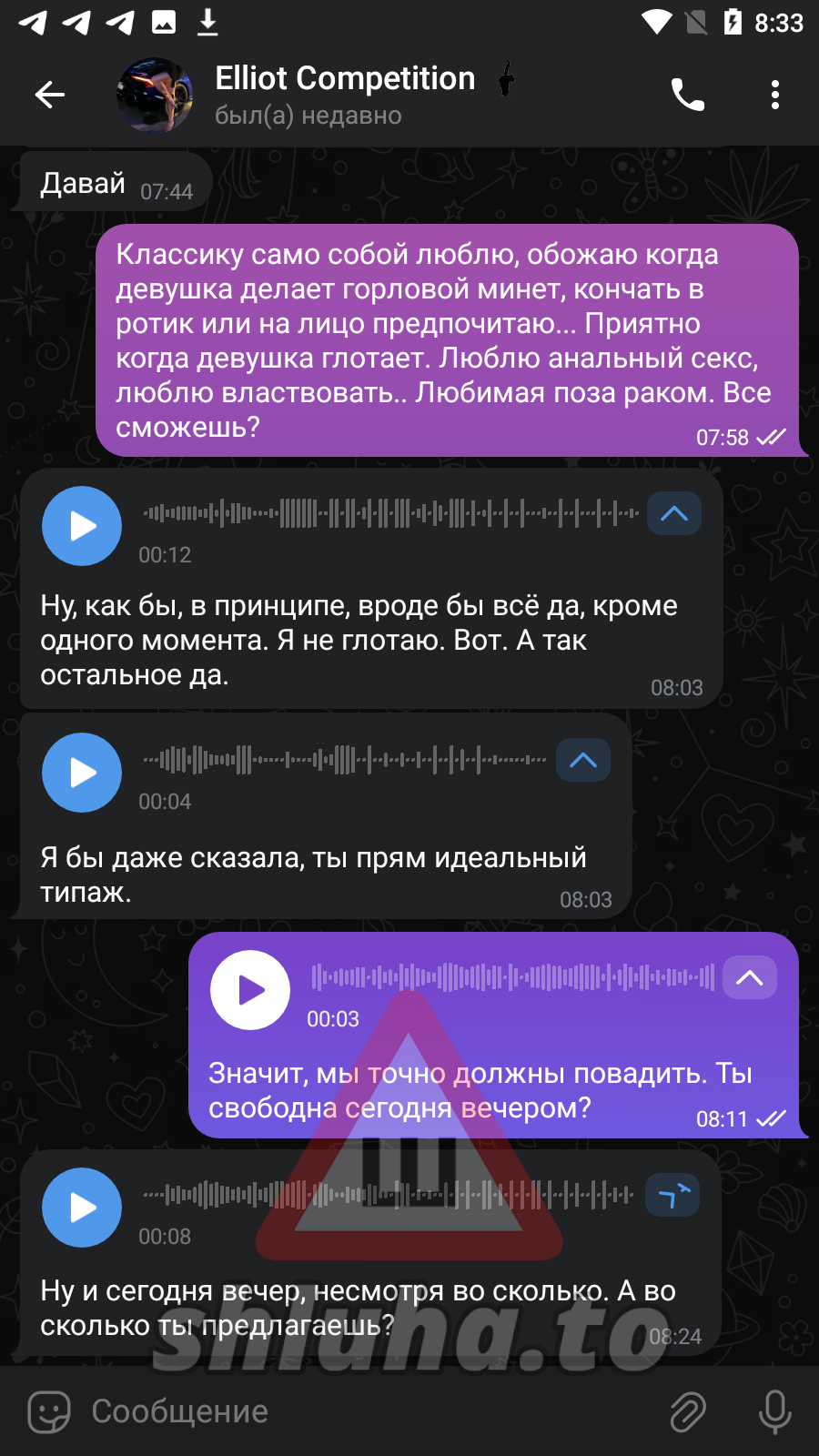819x1456 pixels.
Task: Go back to the chat list
Action: 50,95
